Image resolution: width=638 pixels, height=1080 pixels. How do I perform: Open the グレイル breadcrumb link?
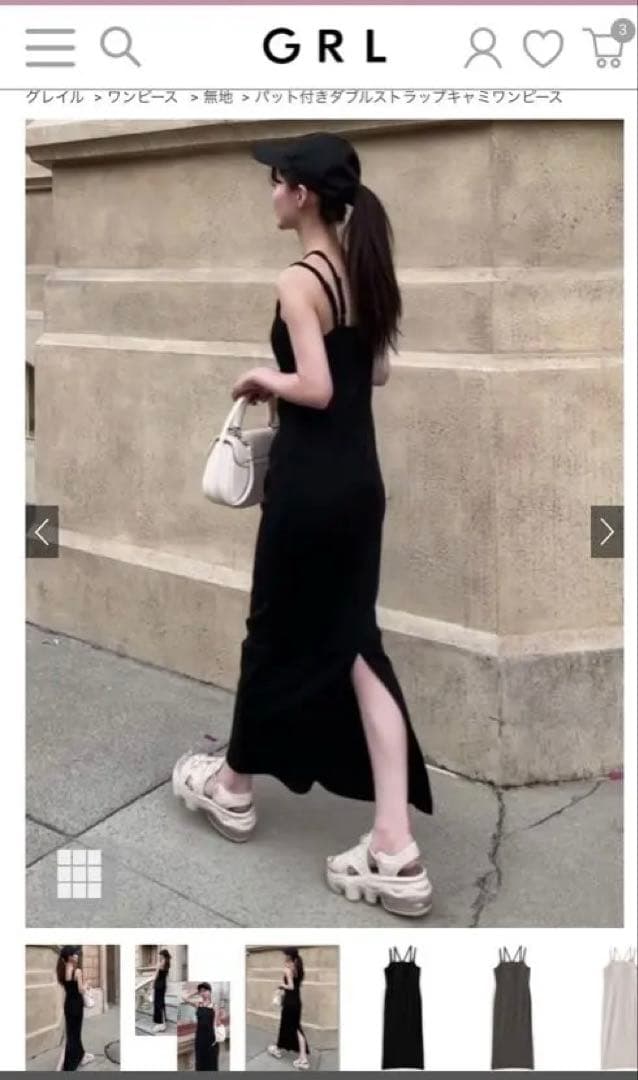[54, 97]
